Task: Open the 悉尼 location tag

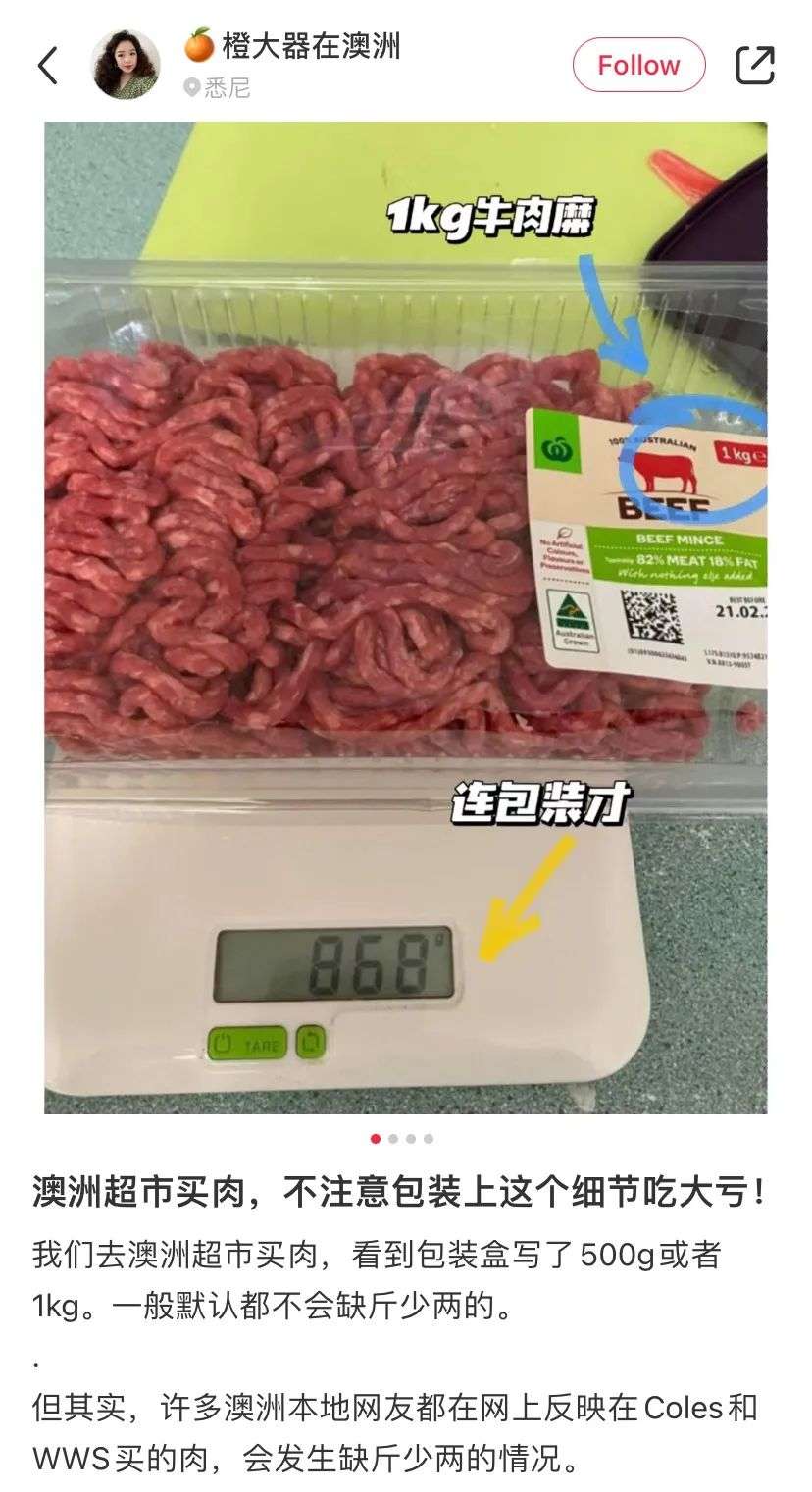Action: [218, 88]
